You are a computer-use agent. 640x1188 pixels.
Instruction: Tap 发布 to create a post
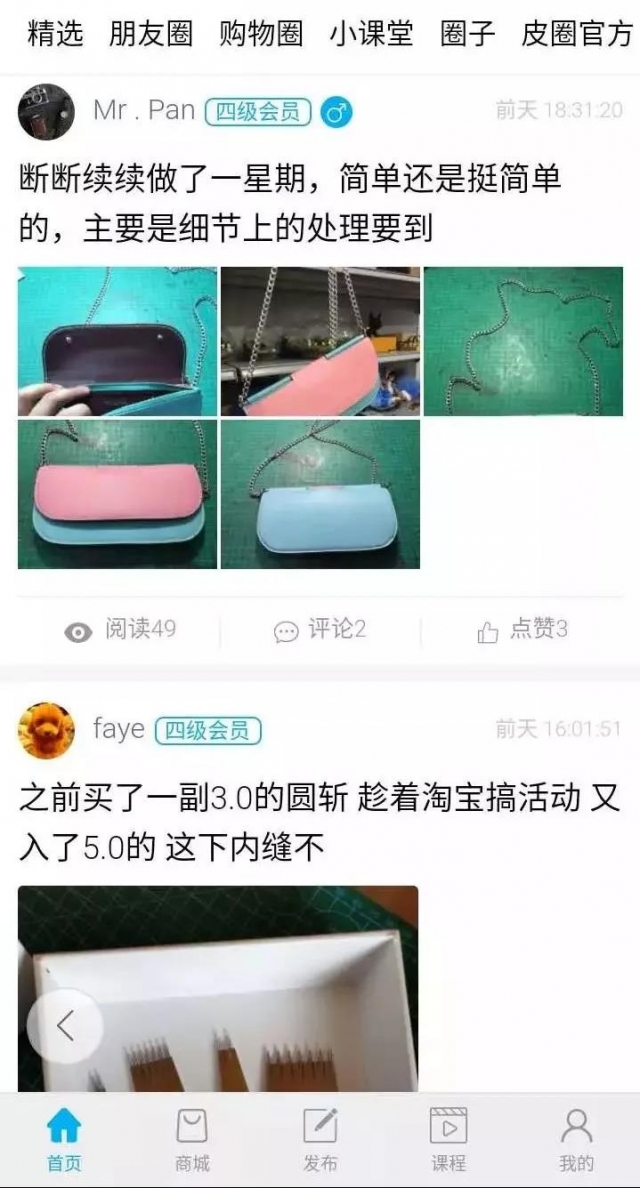coord(320,1140)
